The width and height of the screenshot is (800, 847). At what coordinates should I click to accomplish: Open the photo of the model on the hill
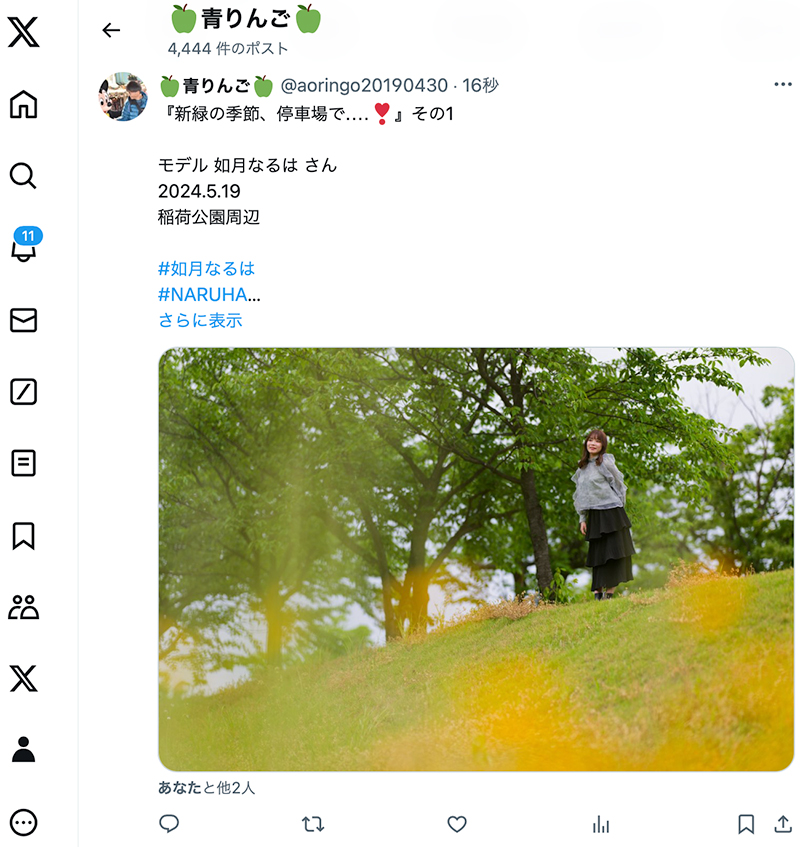tap(476, 559)
